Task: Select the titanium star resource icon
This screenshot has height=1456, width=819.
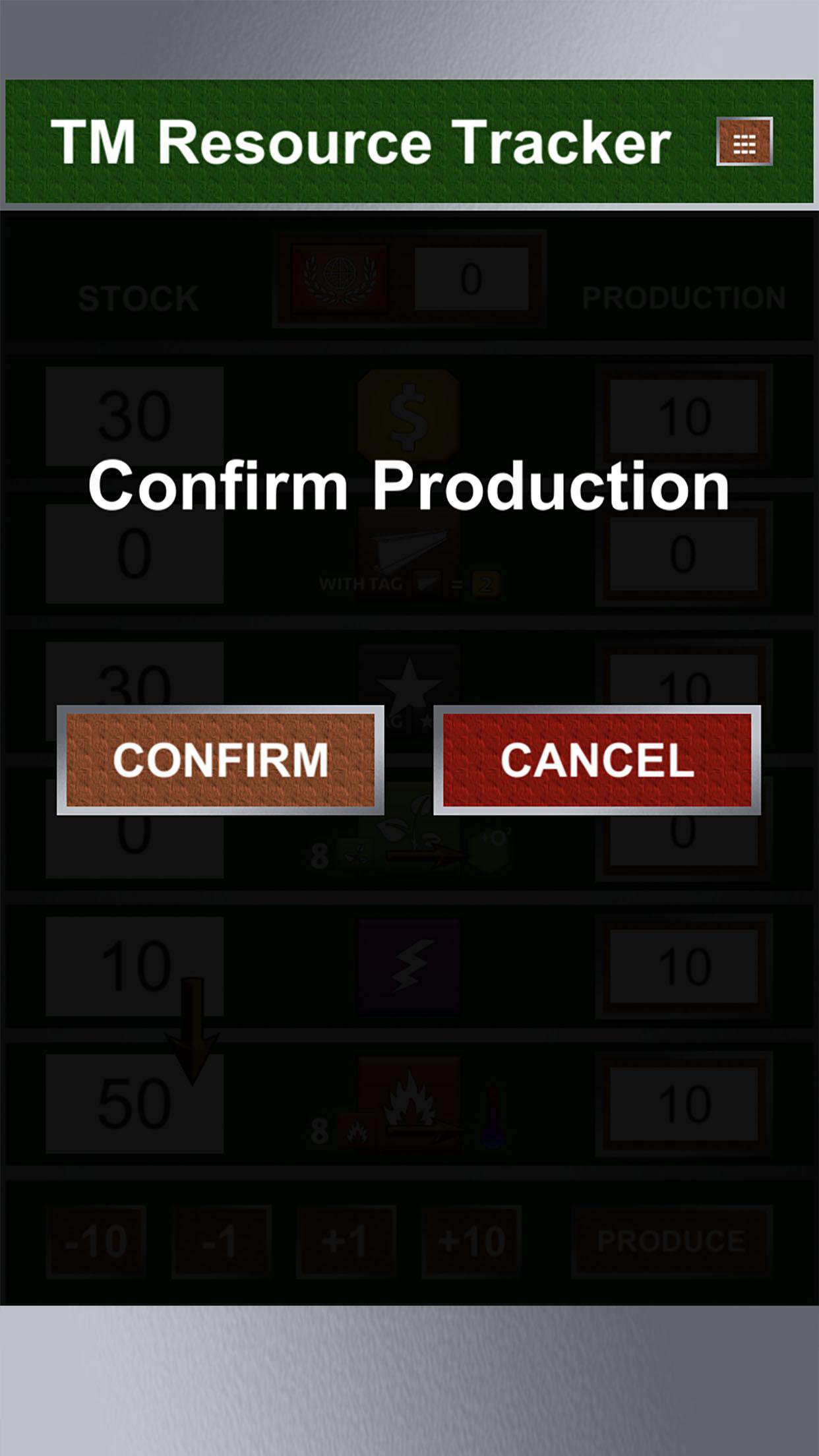Action: point(409,682)
